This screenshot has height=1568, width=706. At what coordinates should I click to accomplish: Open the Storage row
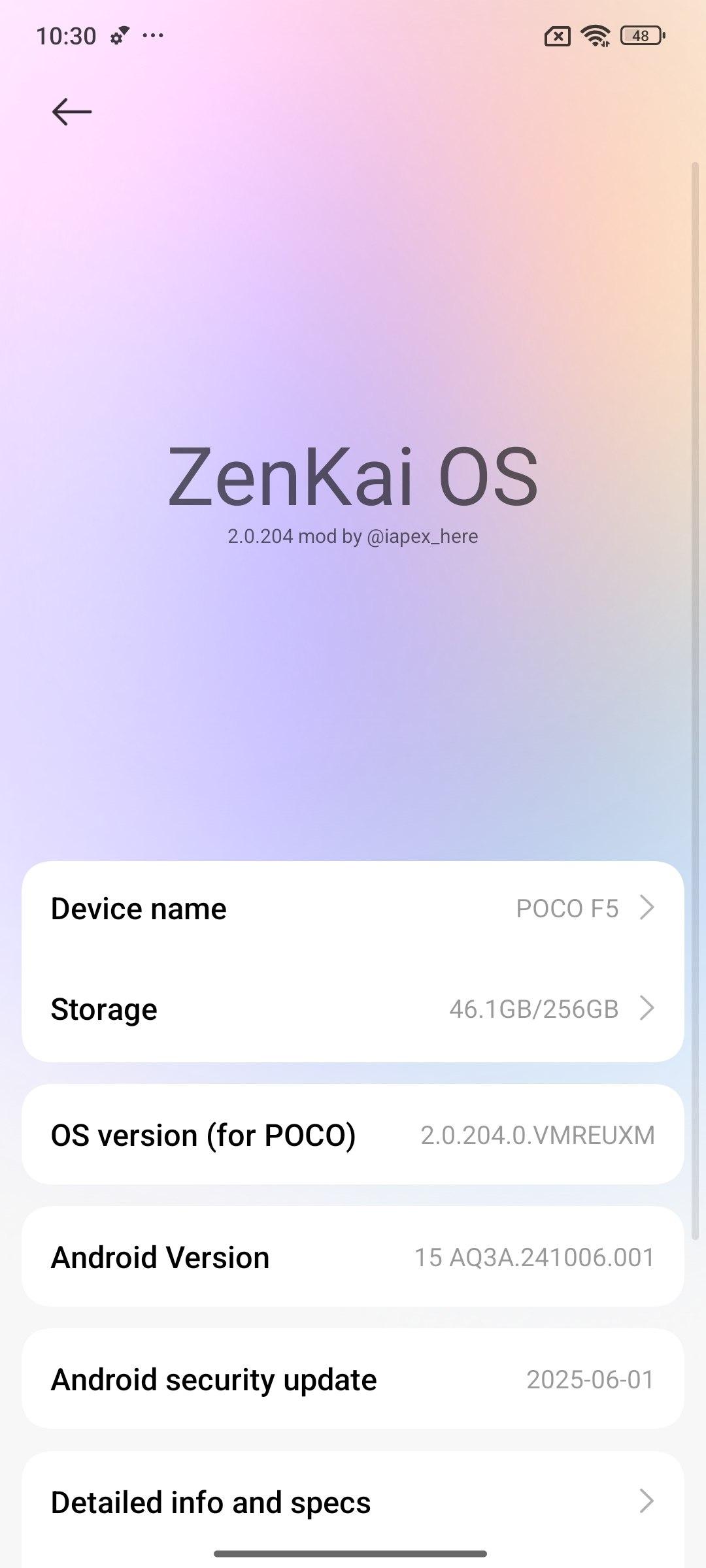[x=353, y=1009]
